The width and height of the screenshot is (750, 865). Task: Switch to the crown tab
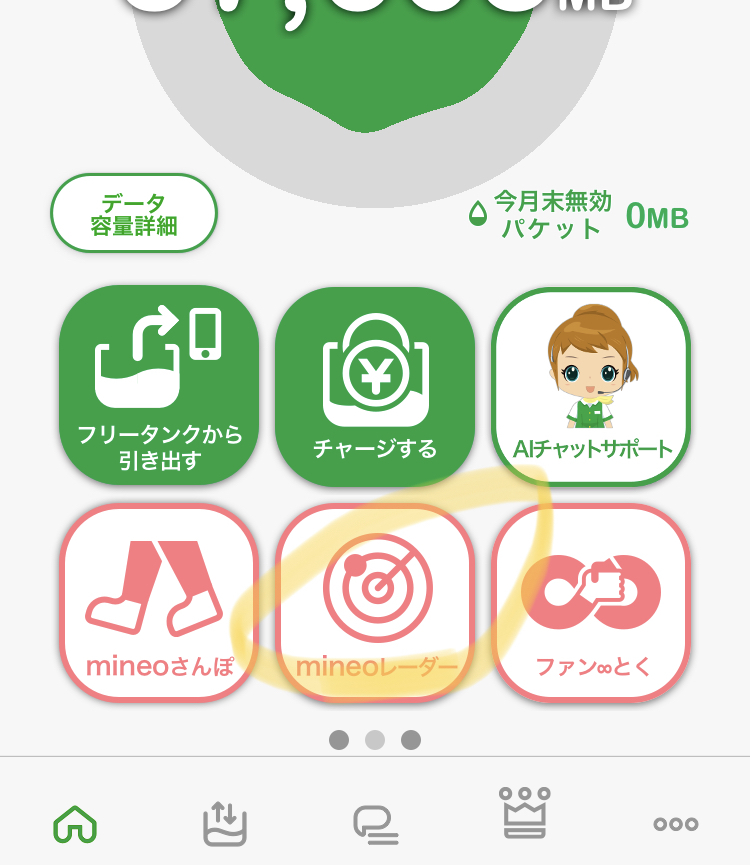525,813
